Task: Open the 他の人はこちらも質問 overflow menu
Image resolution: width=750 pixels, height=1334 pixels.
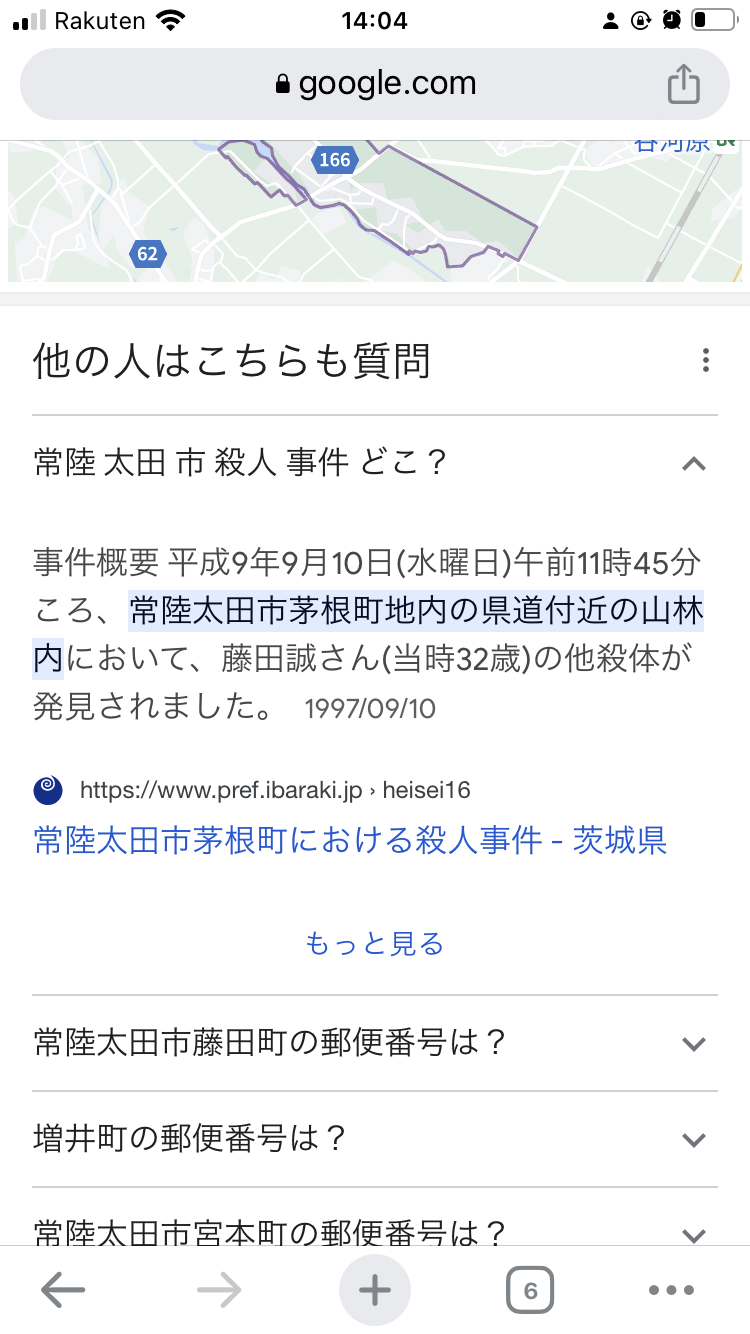Action: pos(706,361)
